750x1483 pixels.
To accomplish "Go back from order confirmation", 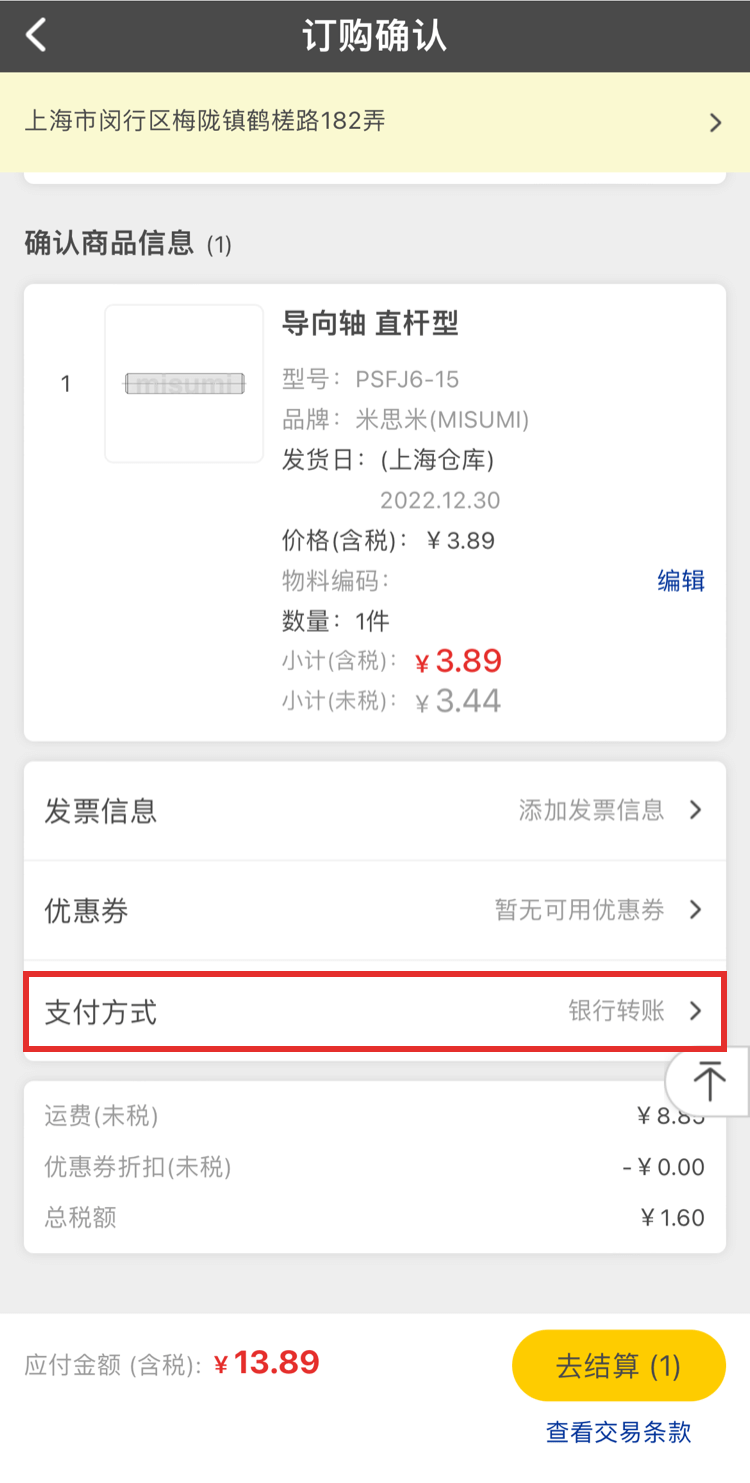I will (36, 36).
